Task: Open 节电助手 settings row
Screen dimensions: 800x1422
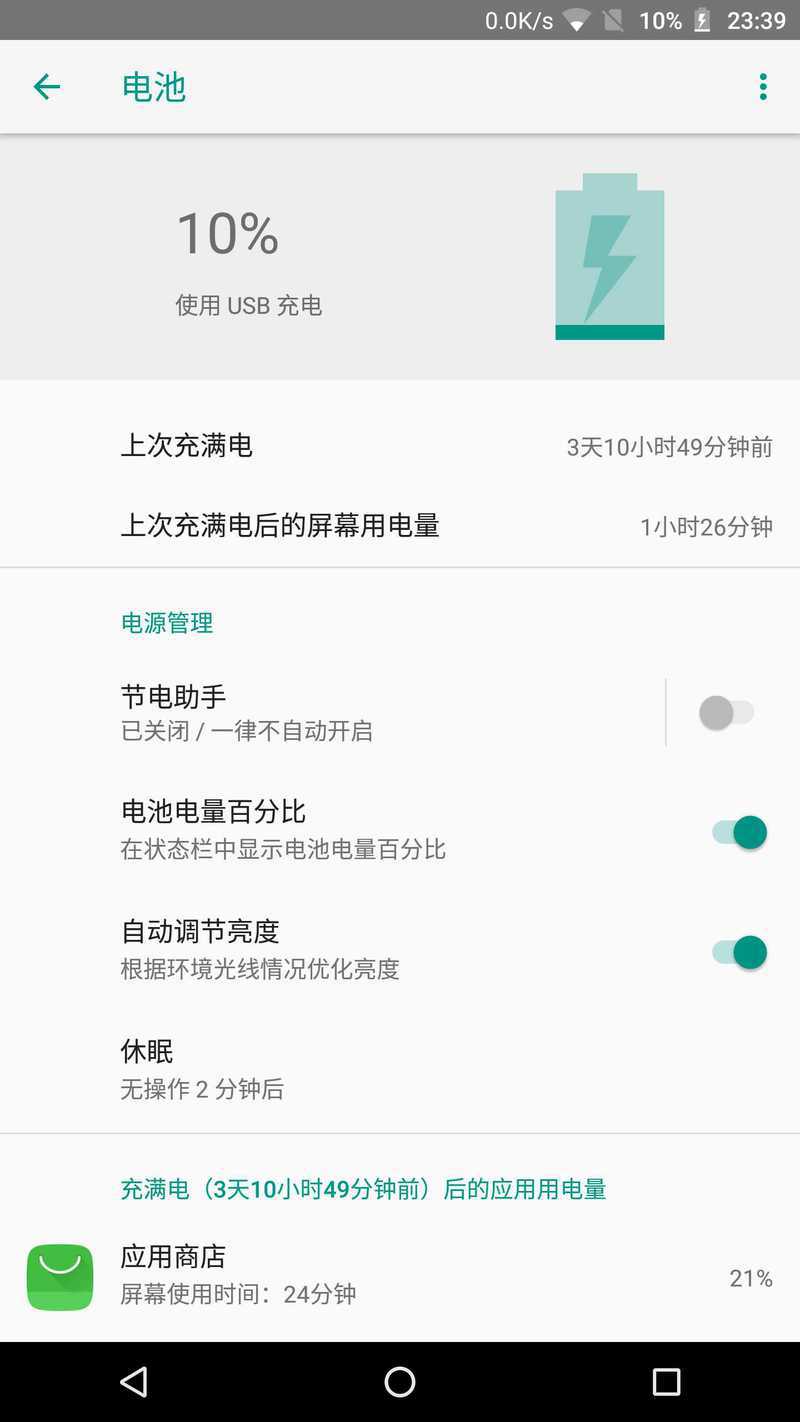Action: 332,712
